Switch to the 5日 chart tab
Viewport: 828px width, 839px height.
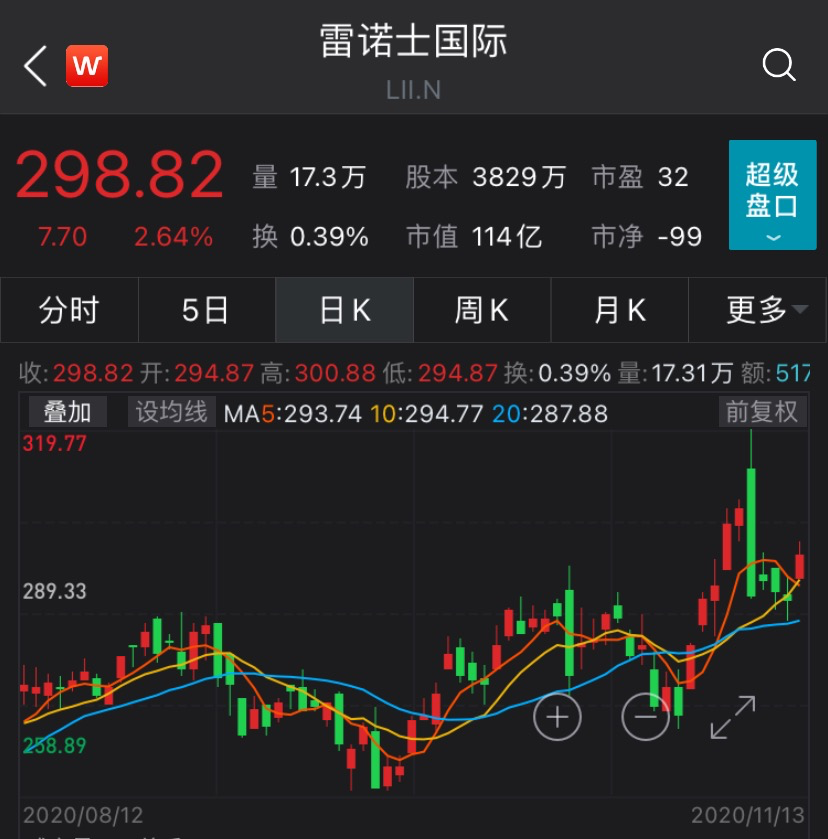[x=206, y=311]
